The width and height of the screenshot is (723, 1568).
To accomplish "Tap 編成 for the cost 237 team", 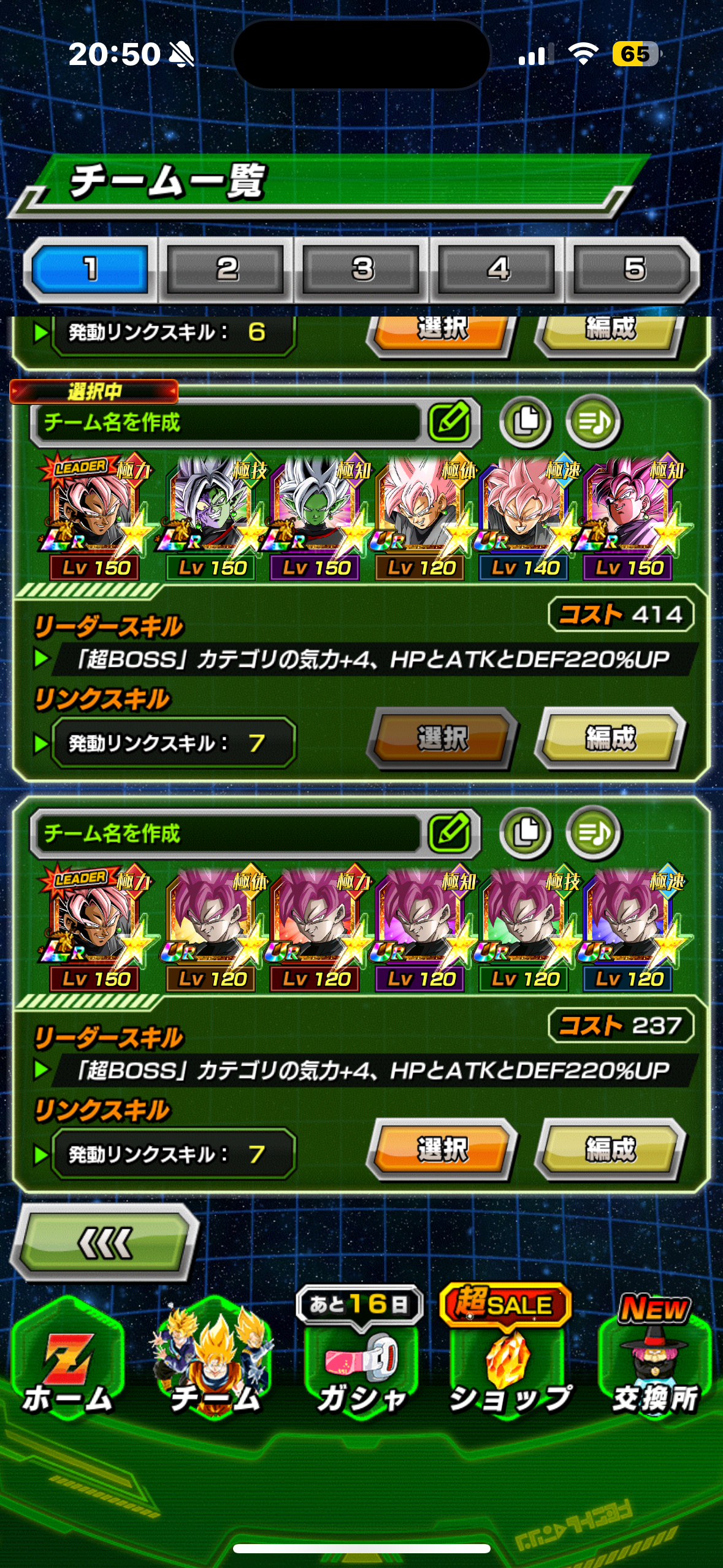I will (610, 1150).
